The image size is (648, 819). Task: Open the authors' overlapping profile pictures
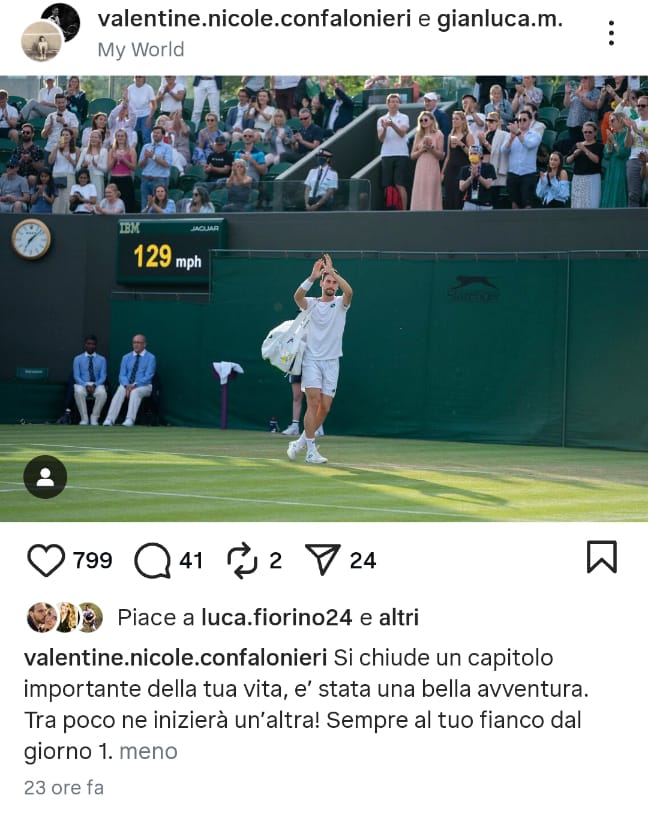pyautogui.click(x=49, y=32)
